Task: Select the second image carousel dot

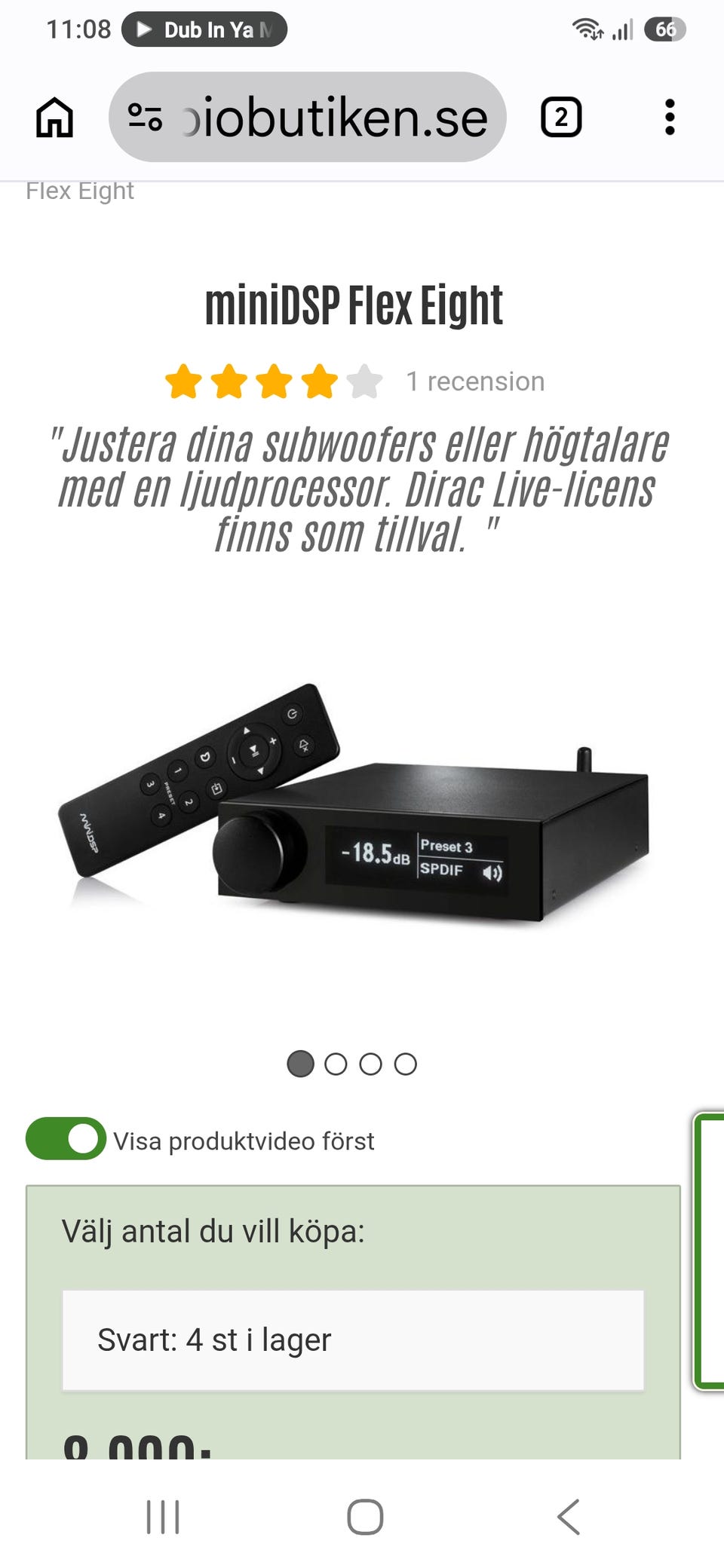Action: [x=336, y=1064]
